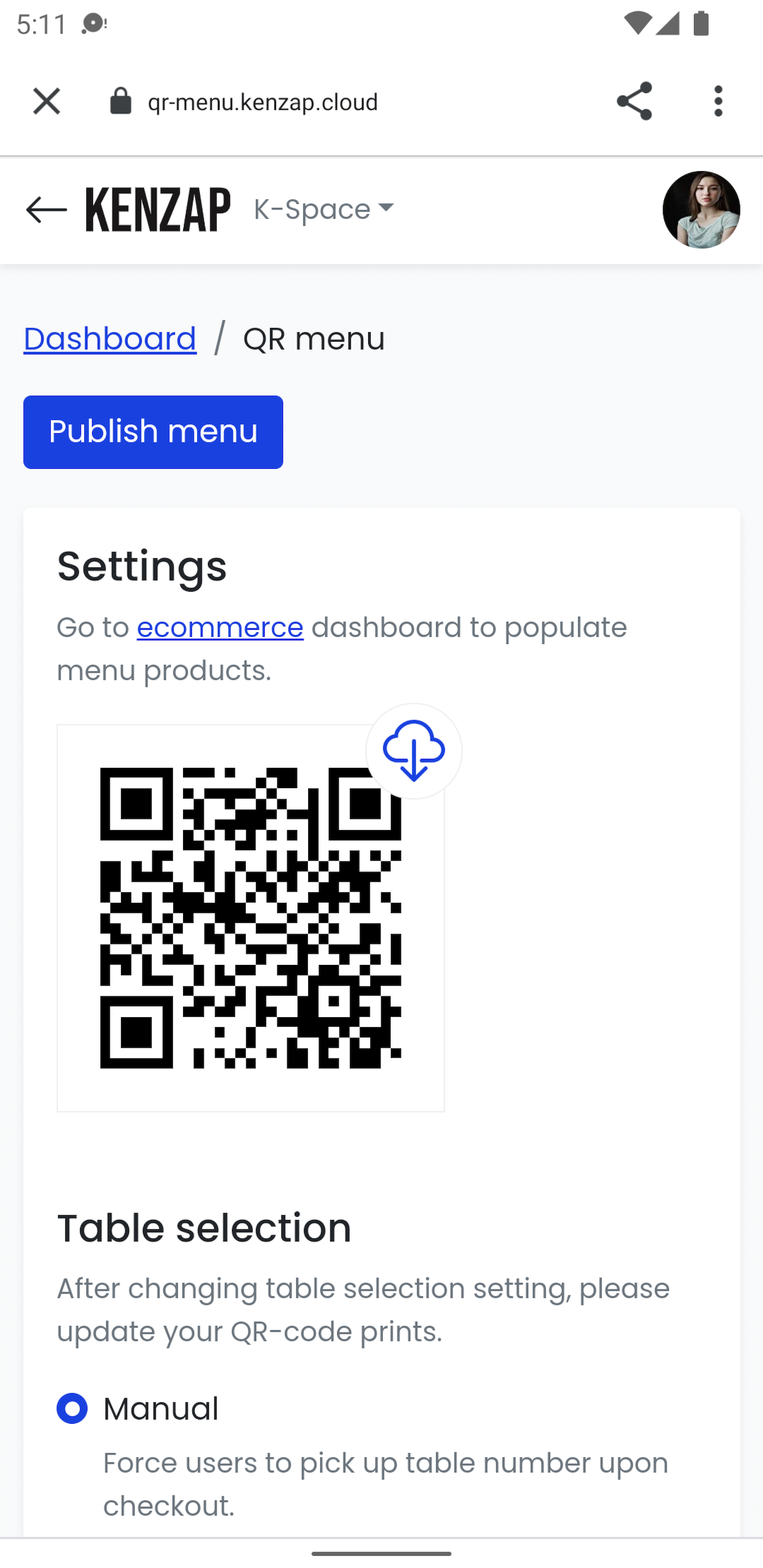The image size is (763, 1568).
Task: Follow the ecommerce link
Action: pyautogui.click(x=220, y=628)
